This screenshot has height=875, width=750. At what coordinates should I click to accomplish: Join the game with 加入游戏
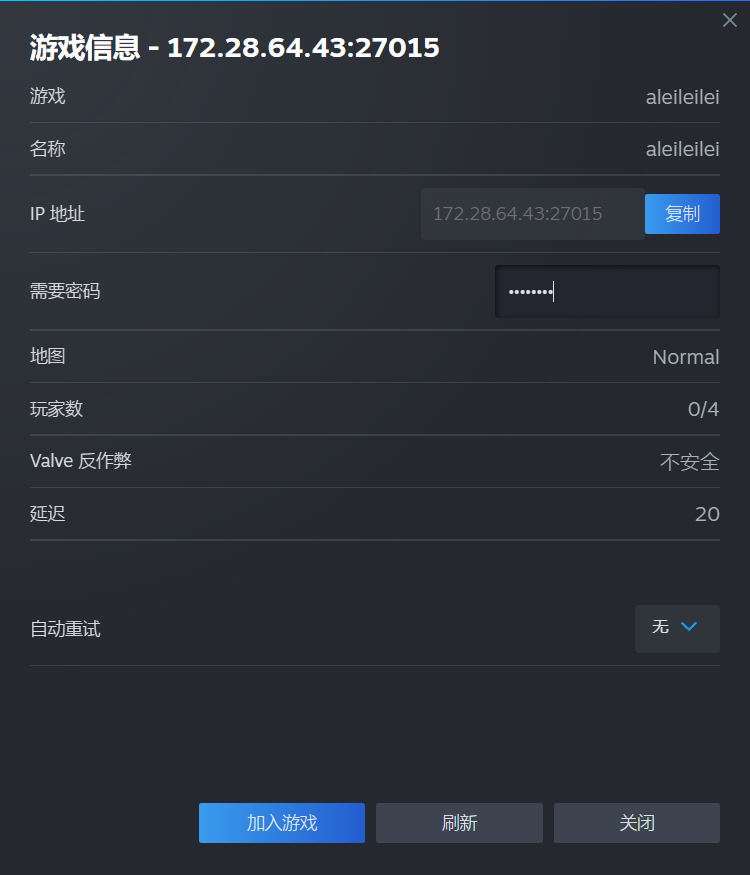point(282,823)
